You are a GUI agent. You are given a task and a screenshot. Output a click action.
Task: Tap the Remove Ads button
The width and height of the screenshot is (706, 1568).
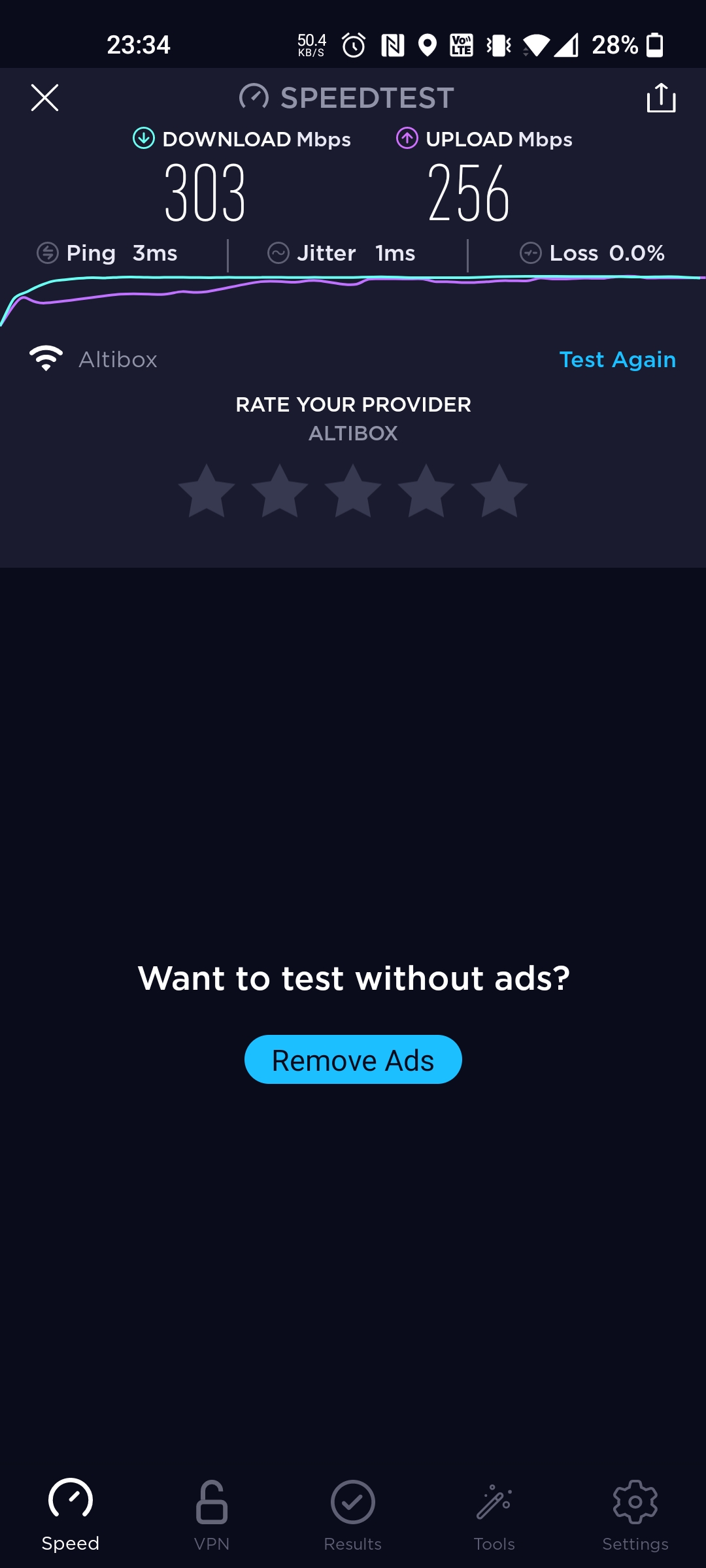[x=353, y=1060]
